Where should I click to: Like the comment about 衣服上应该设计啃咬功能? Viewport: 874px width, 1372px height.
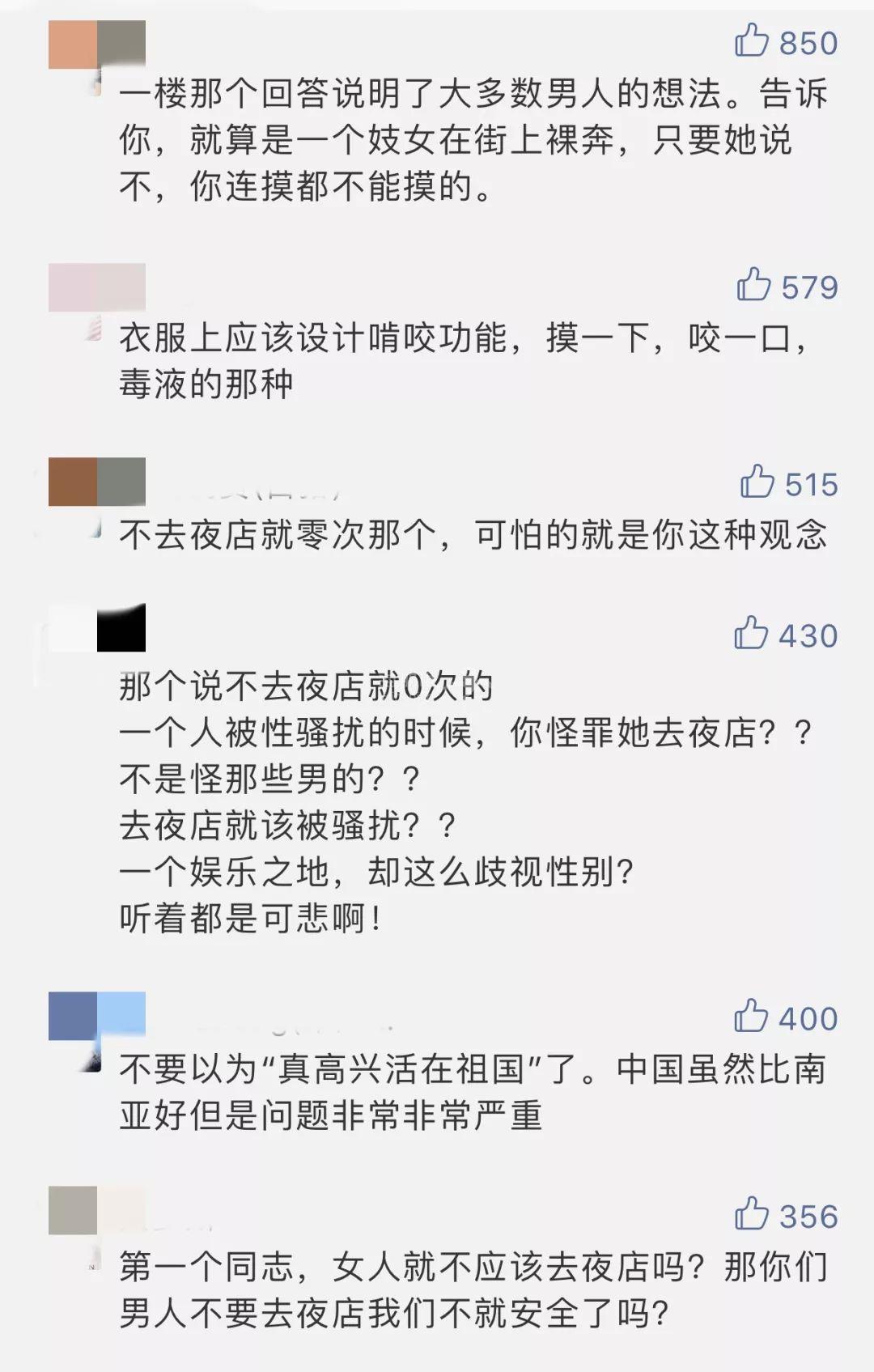(753, 285)
